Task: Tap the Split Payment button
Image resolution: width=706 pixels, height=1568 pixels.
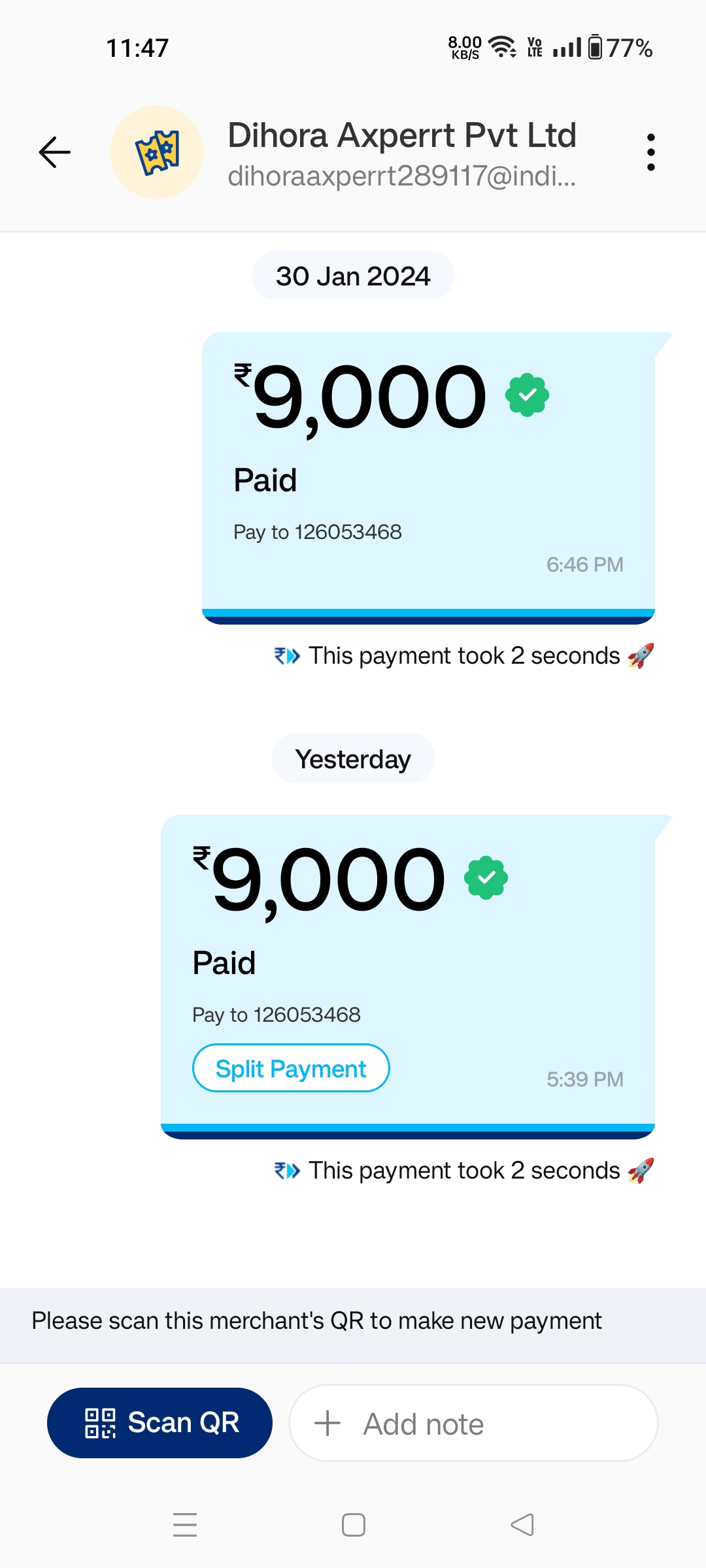Action: (291, 1068)
